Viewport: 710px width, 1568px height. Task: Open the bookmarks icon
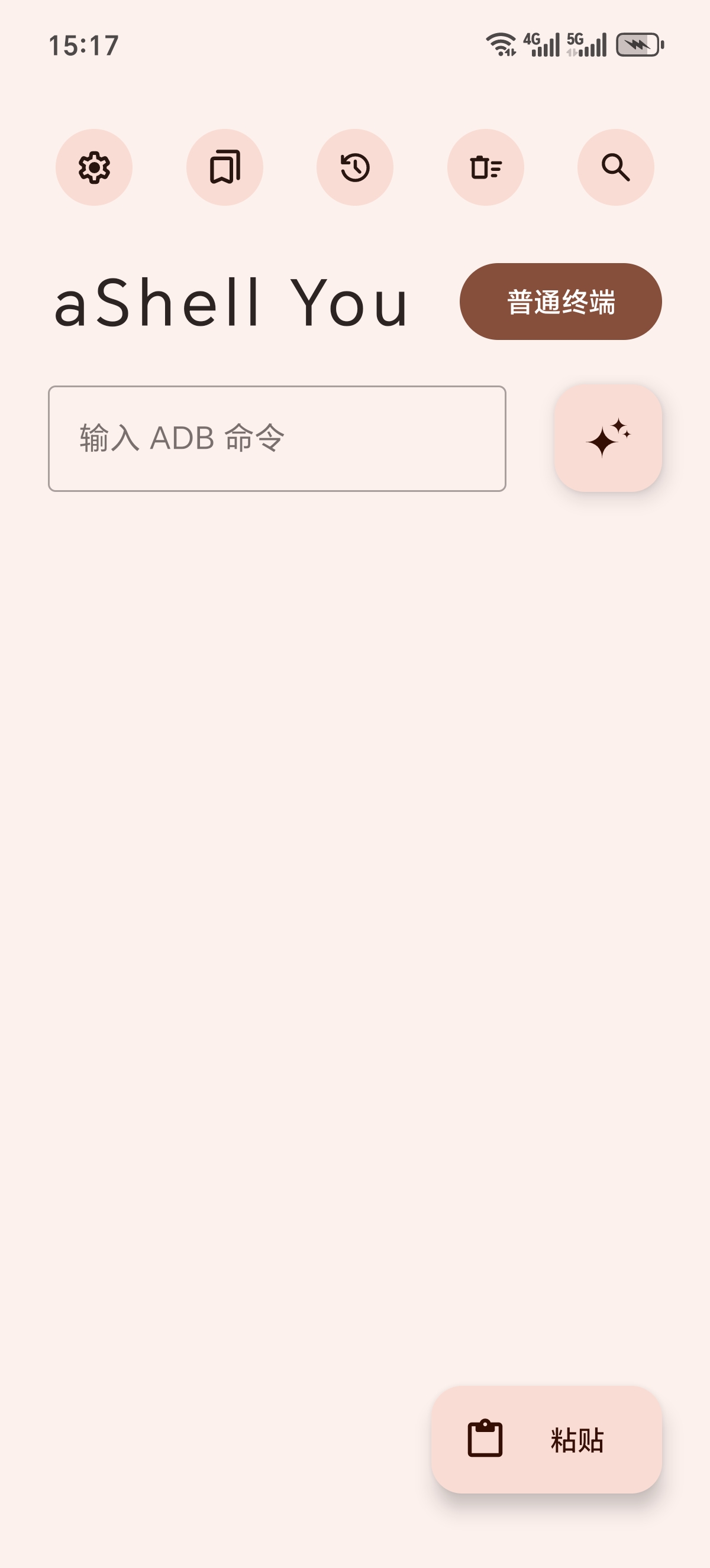(225, 167)
